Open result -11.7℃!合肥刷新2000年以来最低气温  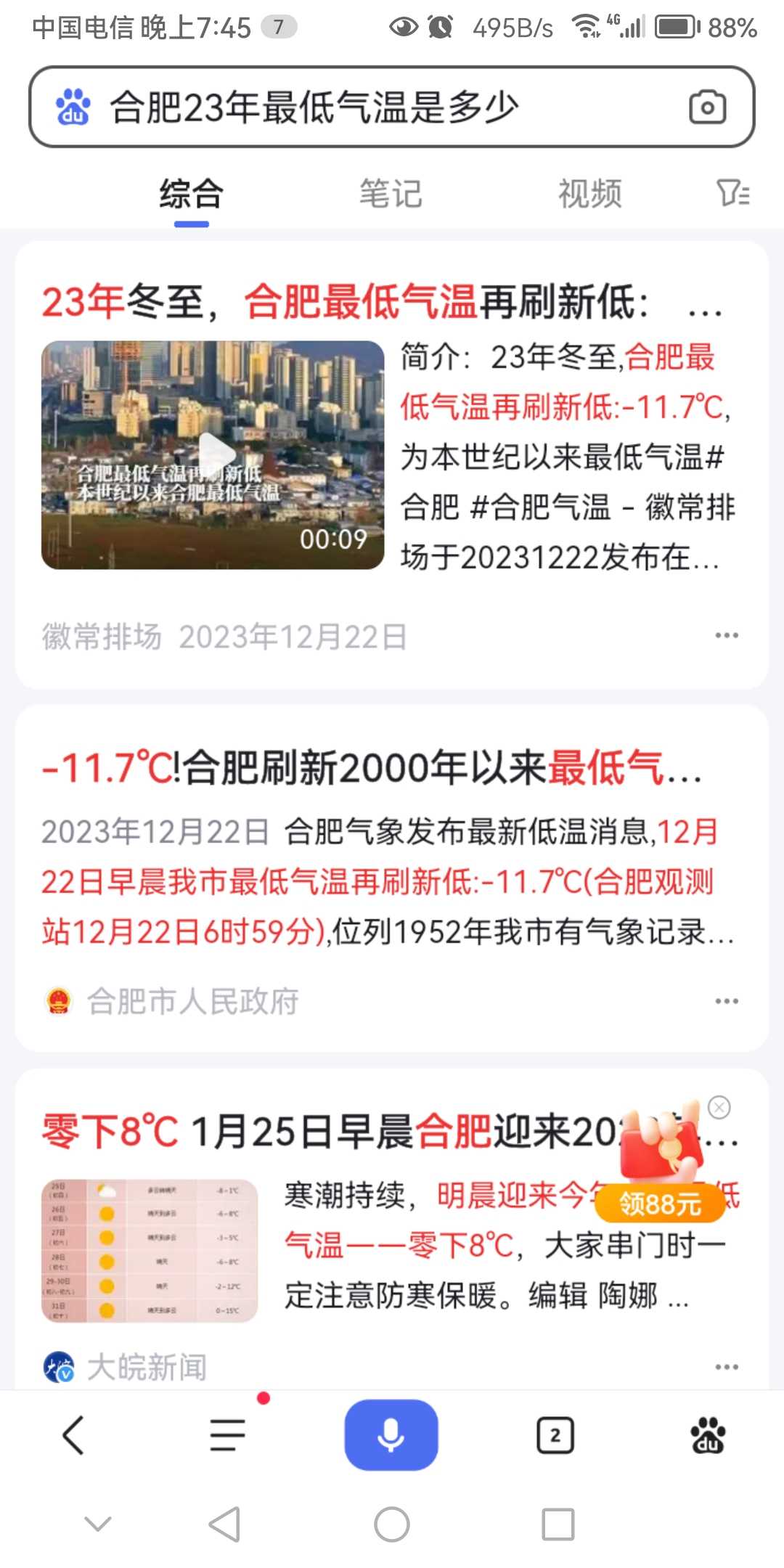(x=372, y=767)
